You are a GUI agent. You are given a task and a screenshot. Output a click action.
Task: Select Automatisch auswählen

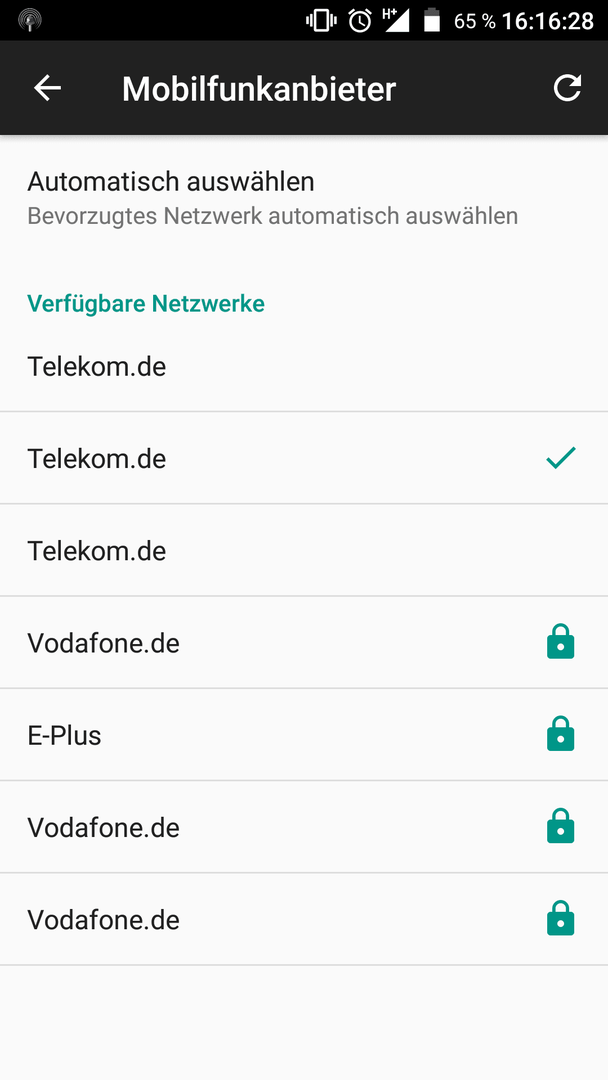[304, 198]
